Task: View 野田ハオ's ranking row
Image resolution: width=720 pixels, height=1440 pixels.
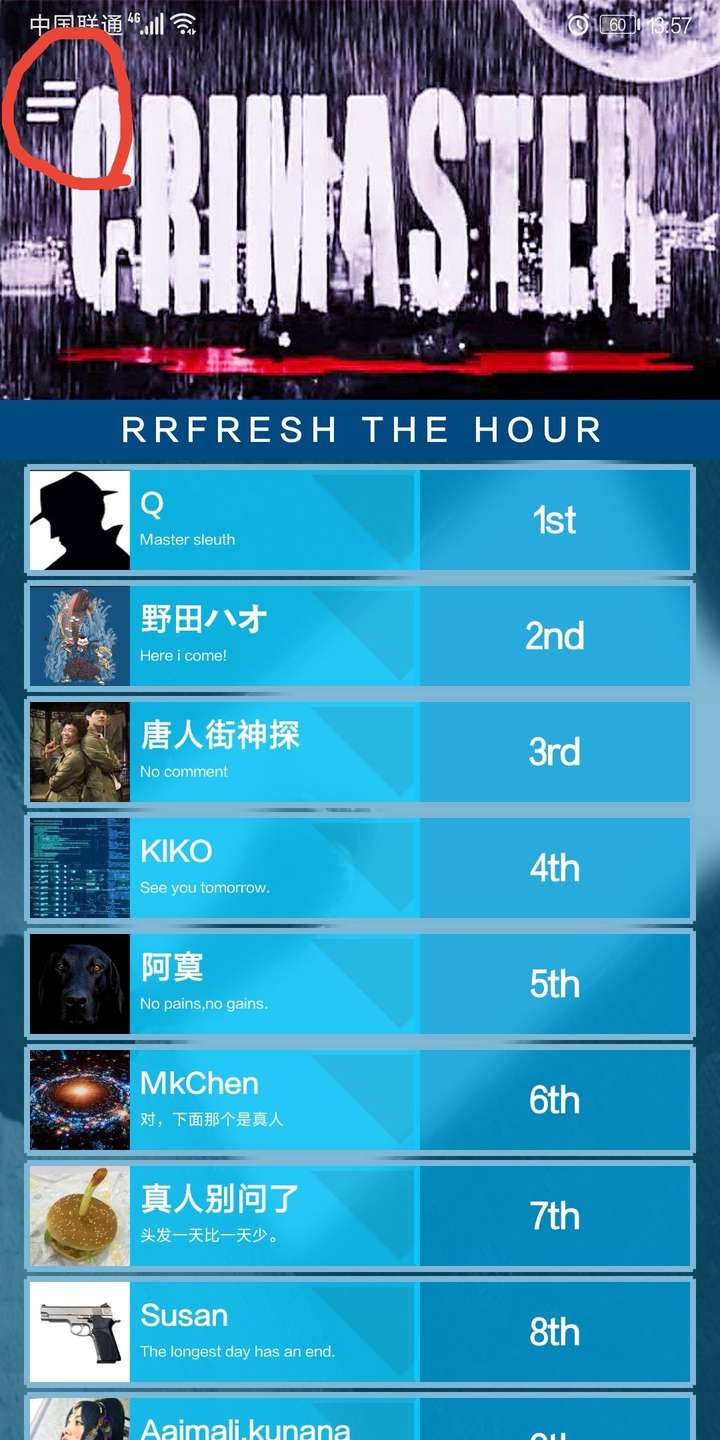Action: pyautogui.click(x=360, y=636)
